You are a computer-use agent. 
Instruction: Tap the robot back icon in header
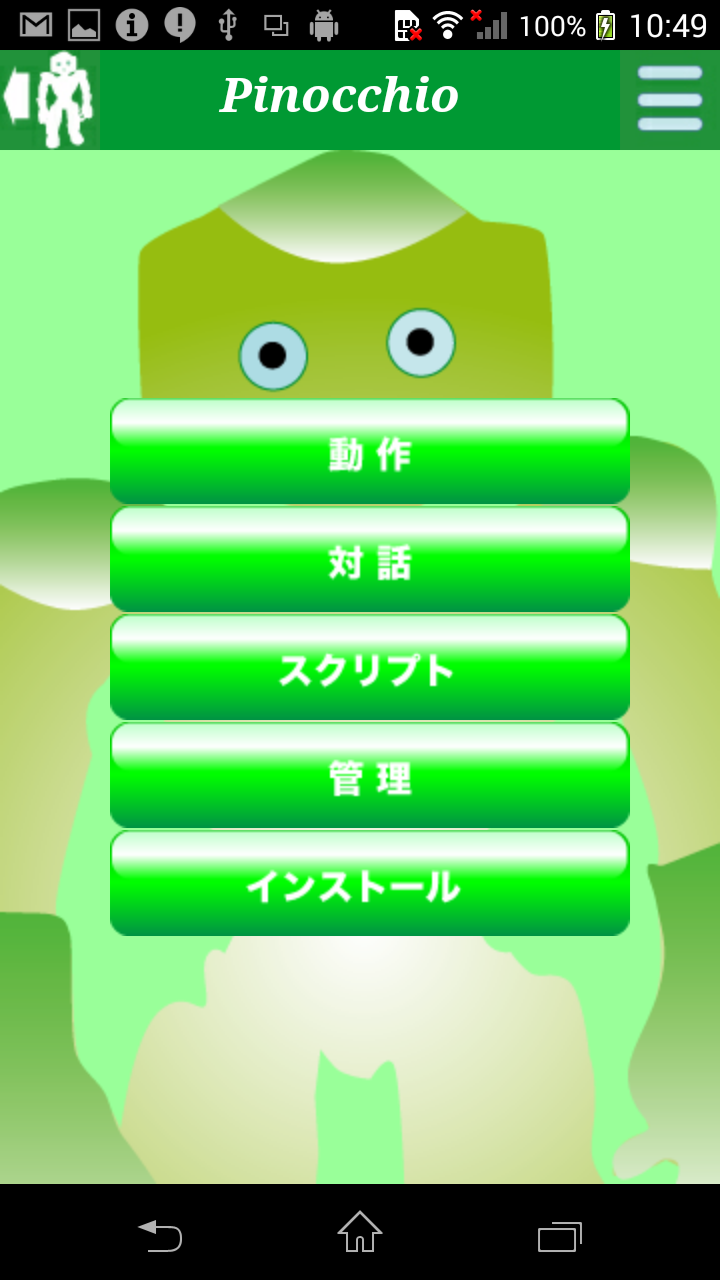(50, 100)
